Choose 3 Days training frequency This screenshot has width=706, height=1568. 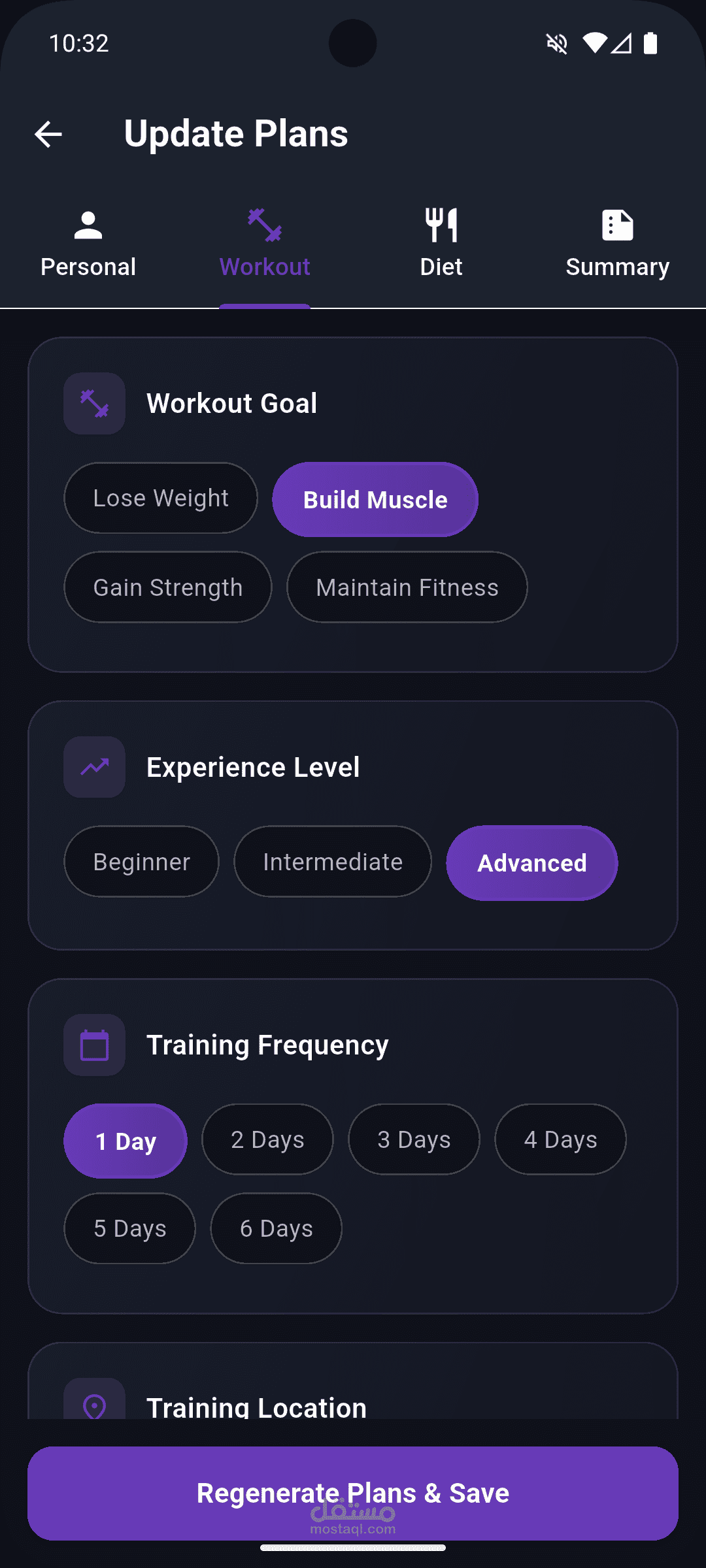coord(414,1139)
